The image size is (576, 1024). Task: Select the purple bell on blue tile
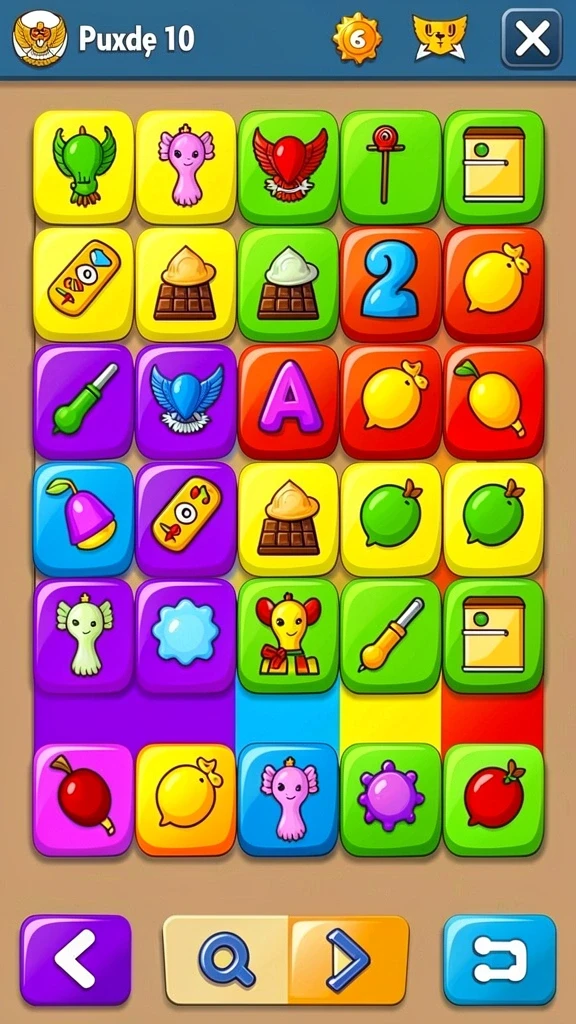coord(83,519)
